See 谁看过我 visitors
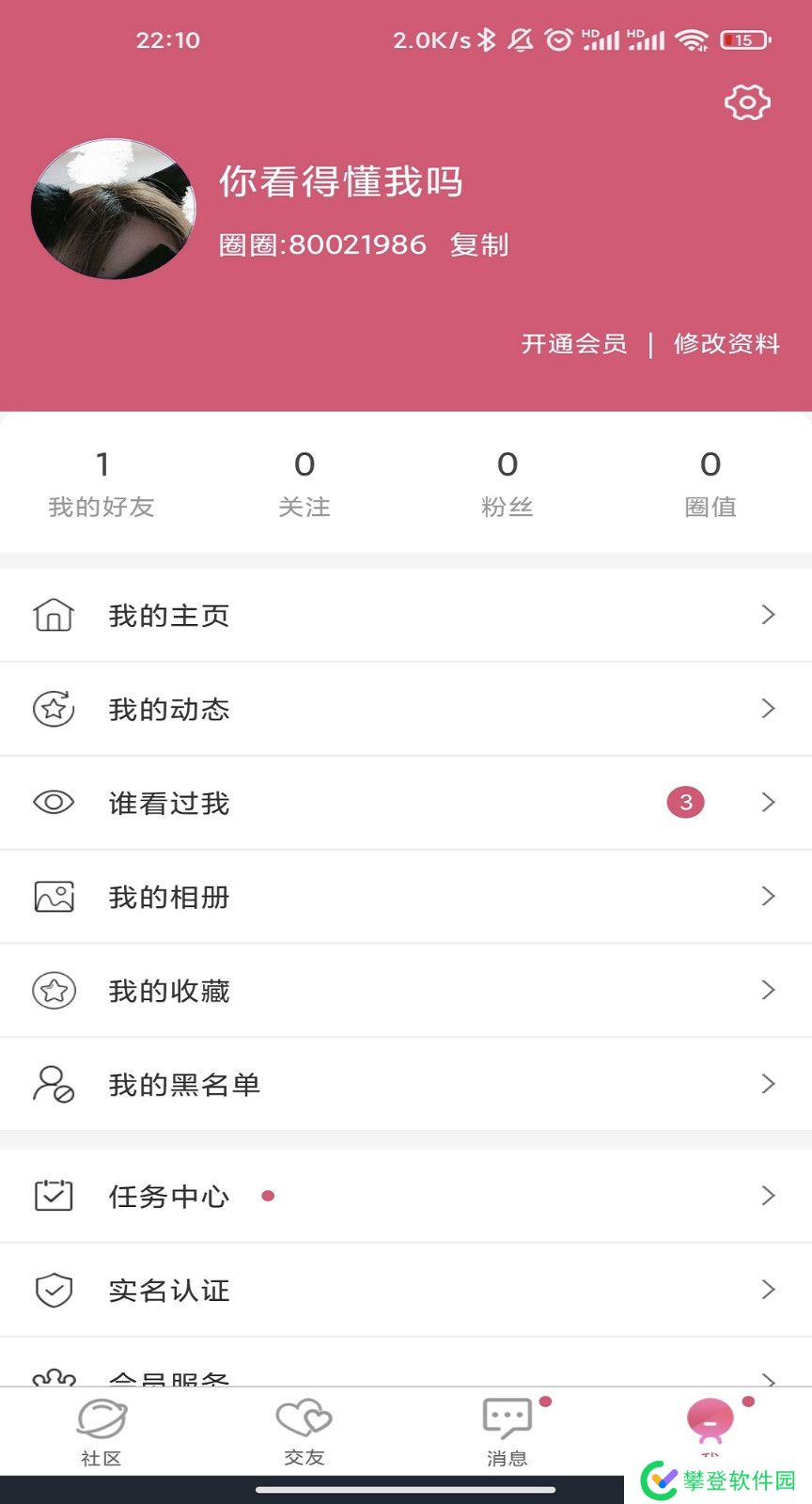 [x=406, y=803]
